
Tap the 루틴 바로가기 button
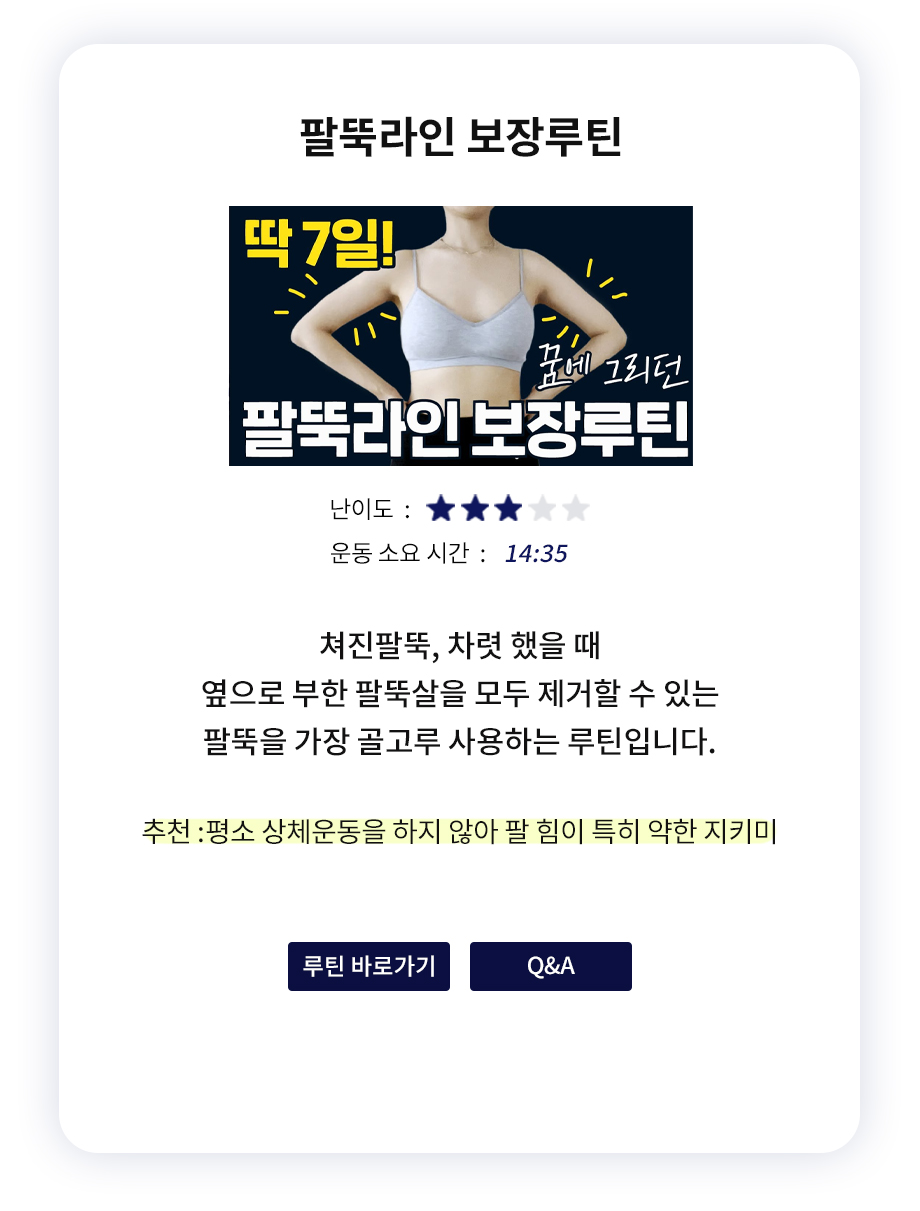pos(369,966)
